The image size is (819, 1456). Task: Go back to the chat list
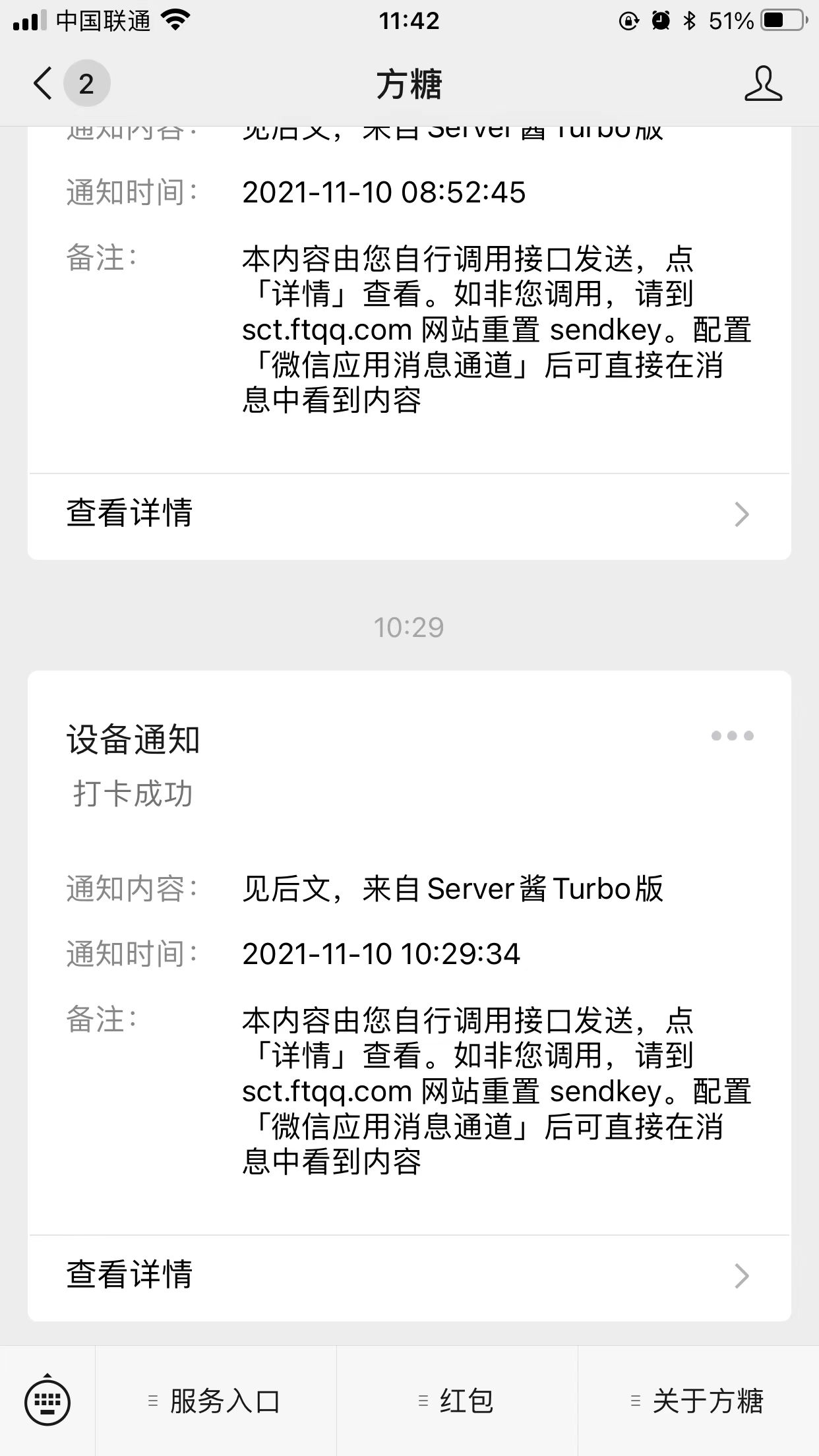[x=44, y=84]
